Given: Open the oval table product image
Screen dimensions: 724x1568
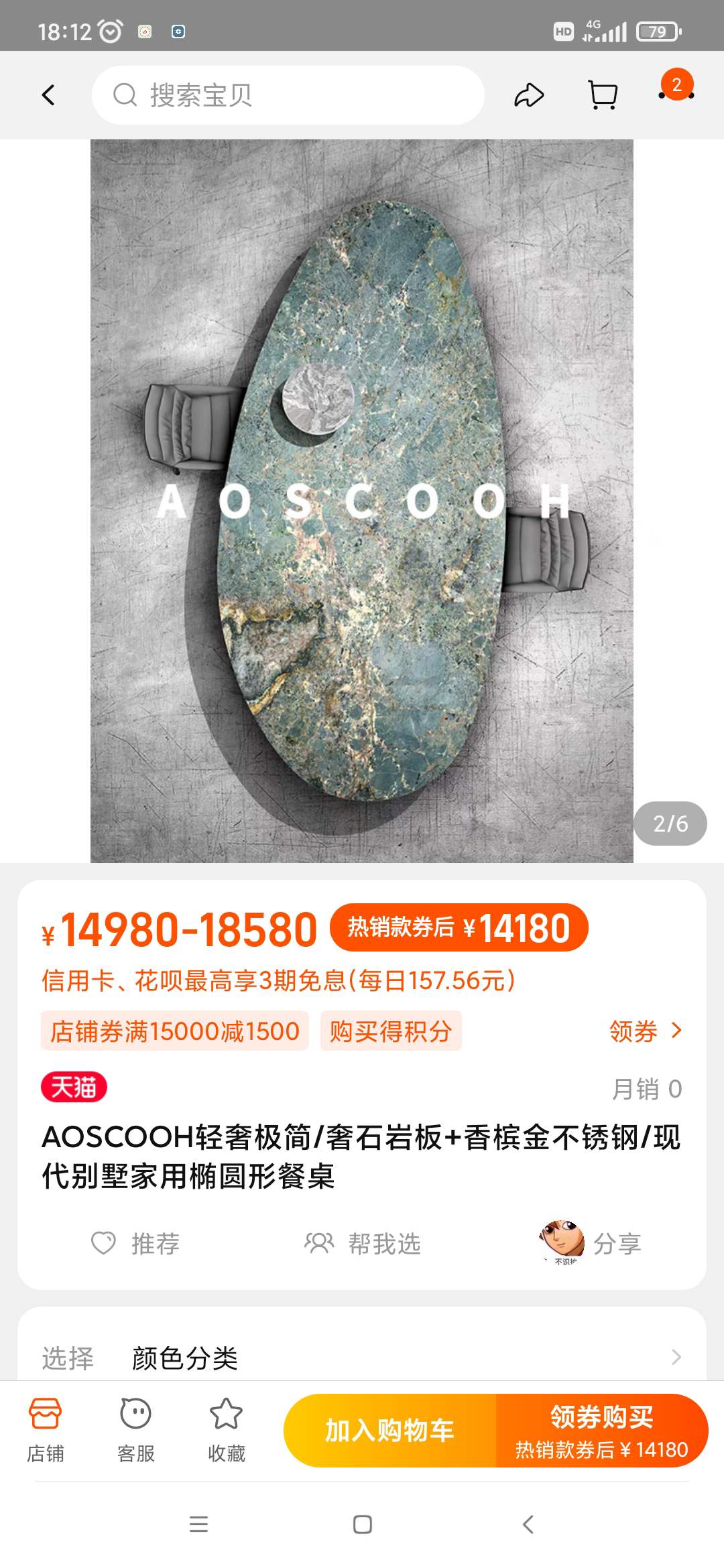Looking at the screenshot, I should point(362,501).
